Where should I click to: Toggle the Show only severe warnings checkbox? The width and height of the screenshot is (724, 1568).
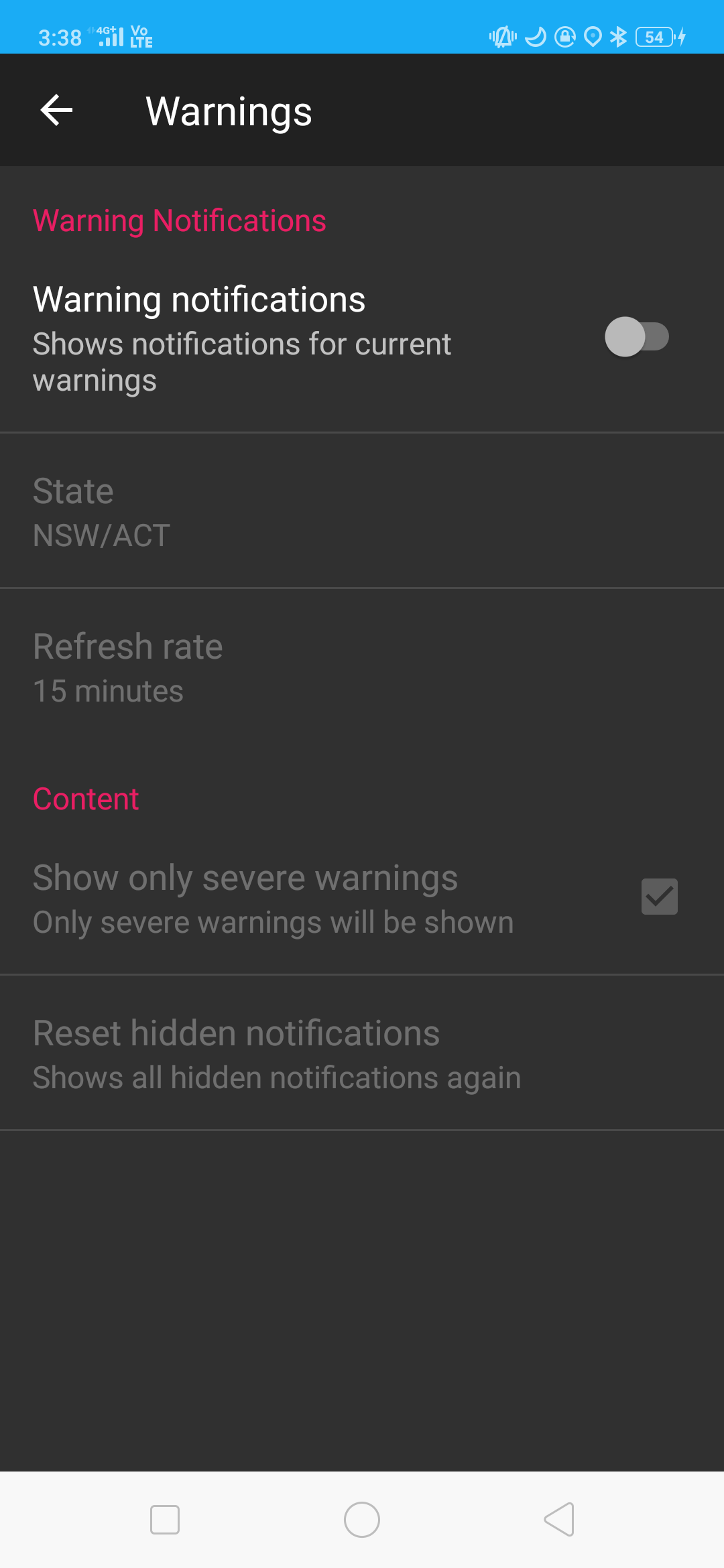[x=660, y=897]
